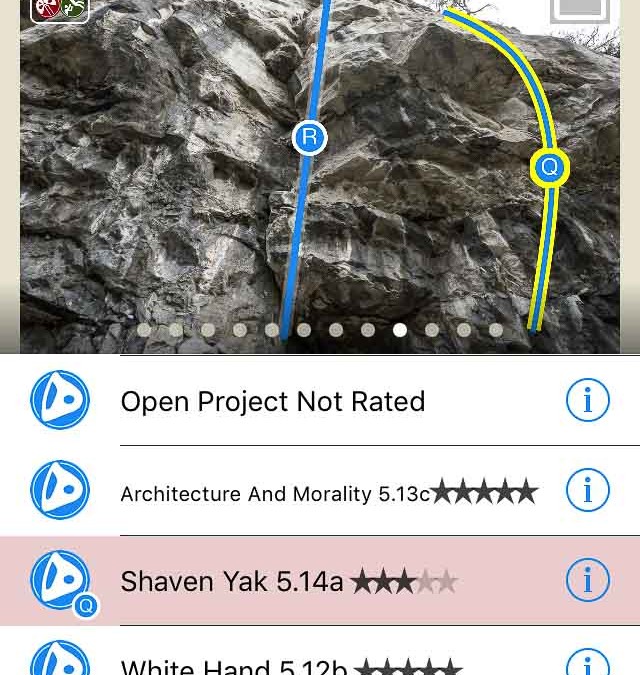Show info for White Hand 5.12b
Viewport: 640px width, 675px height.
(x=587, y=664)
